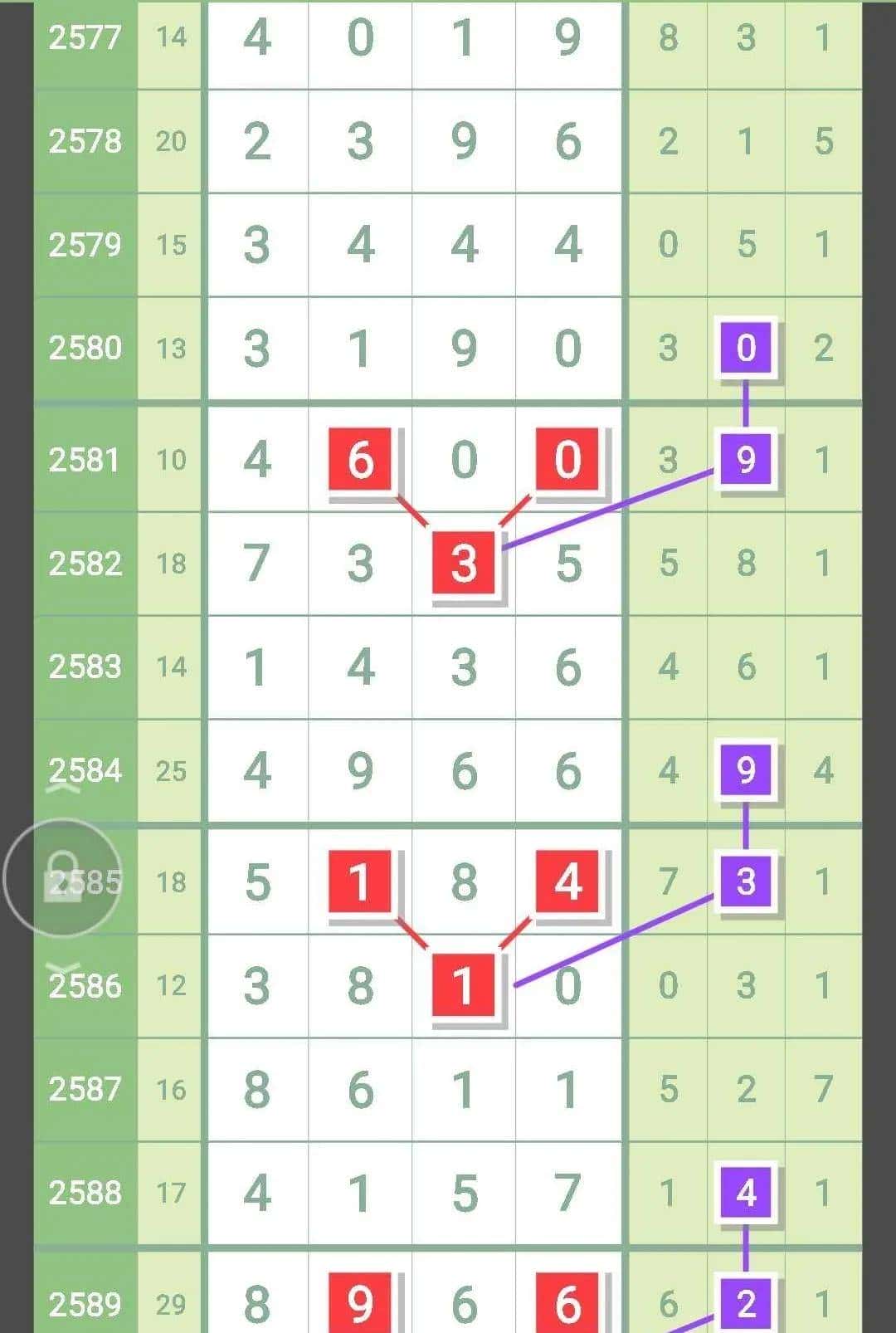Viewport: 896px width, 1333px height.
Task: Tap the down chevron below the lock
Action: (63, 969)
